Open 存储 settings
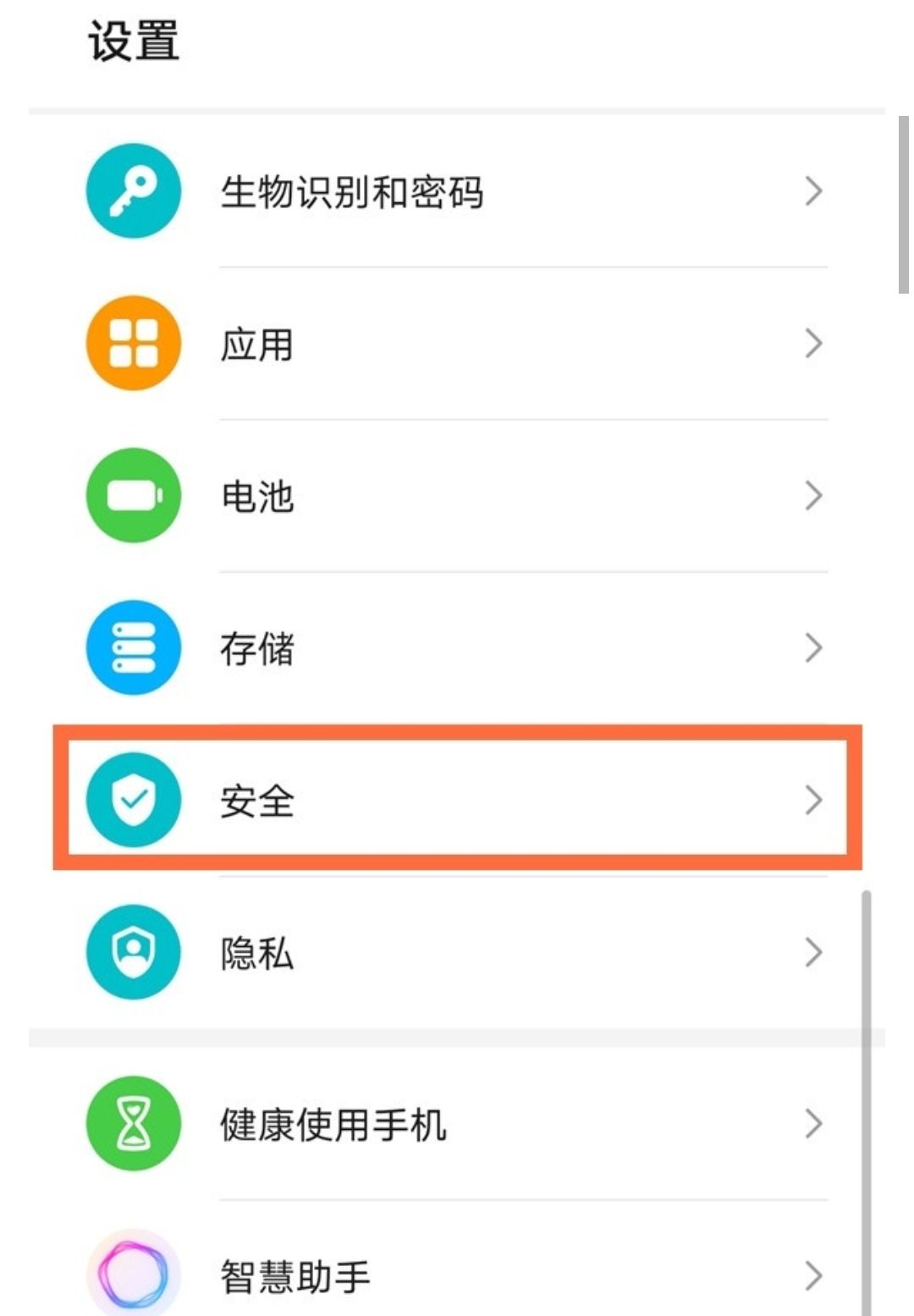The height and width of the screenshot is (1316, 914). pyautogui.click(x=457, y=649)
